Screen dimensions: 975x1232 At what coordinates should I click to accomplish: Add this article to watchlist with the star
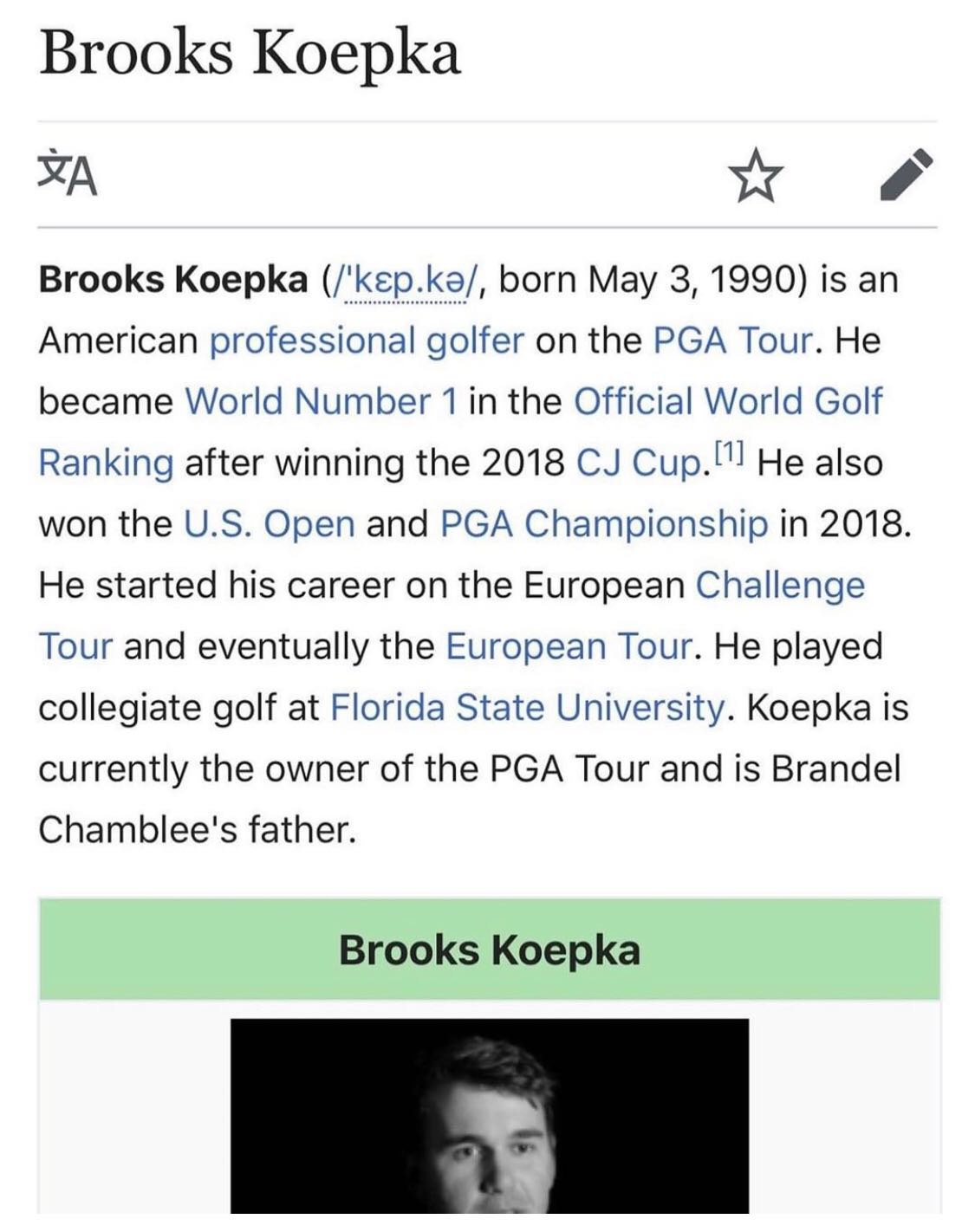756,175
